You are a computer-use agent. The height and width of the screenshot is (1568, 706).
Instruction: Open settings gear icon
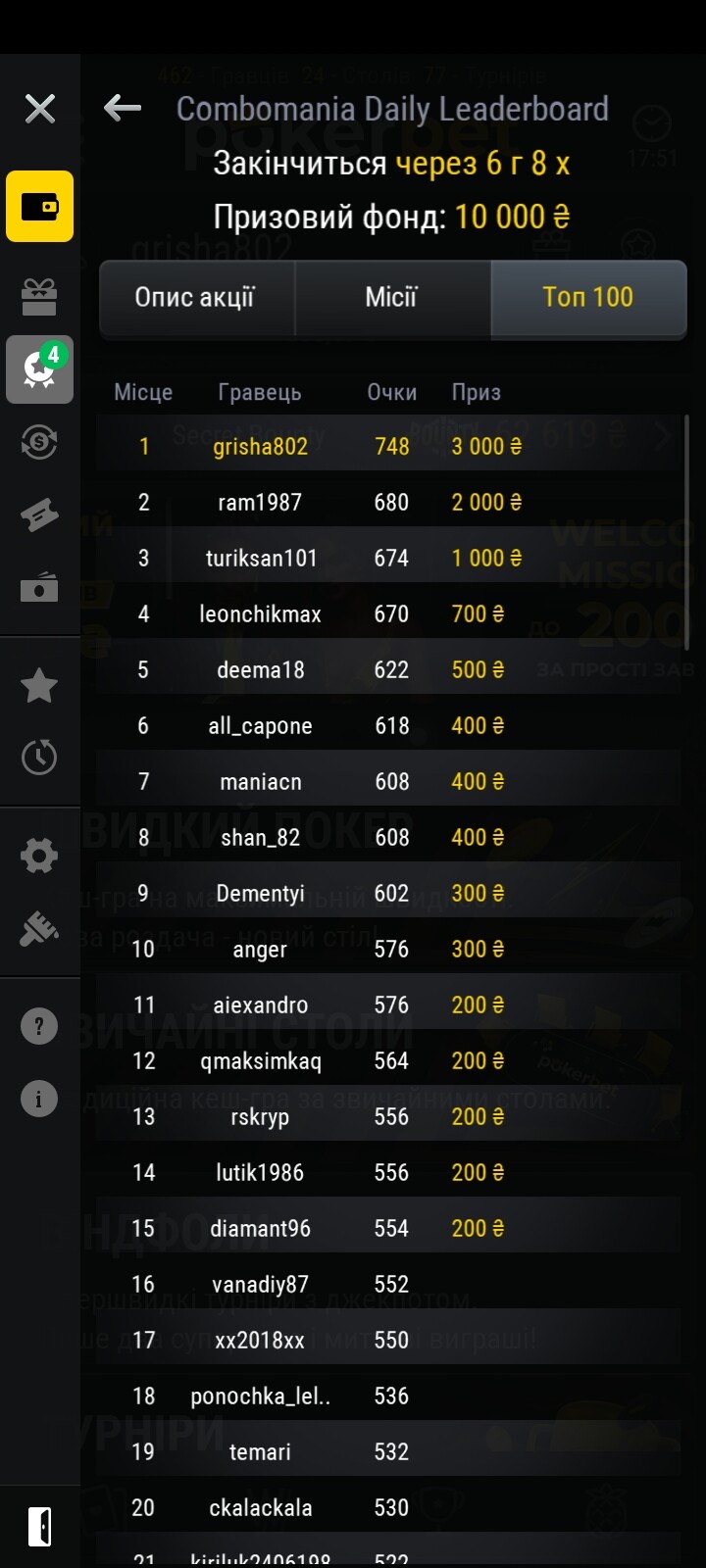[x=39, y=857]
